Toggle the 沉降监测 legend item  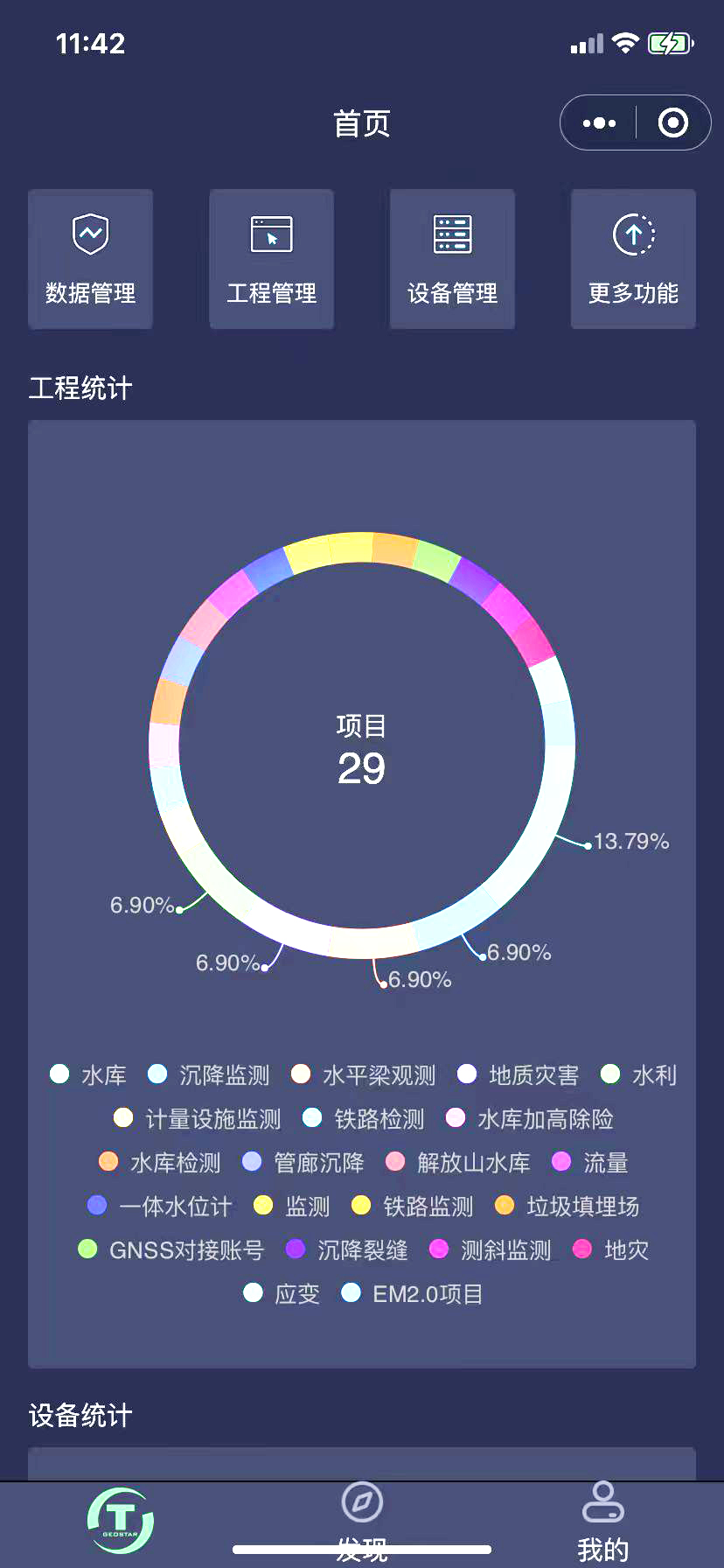(209, 1075)
